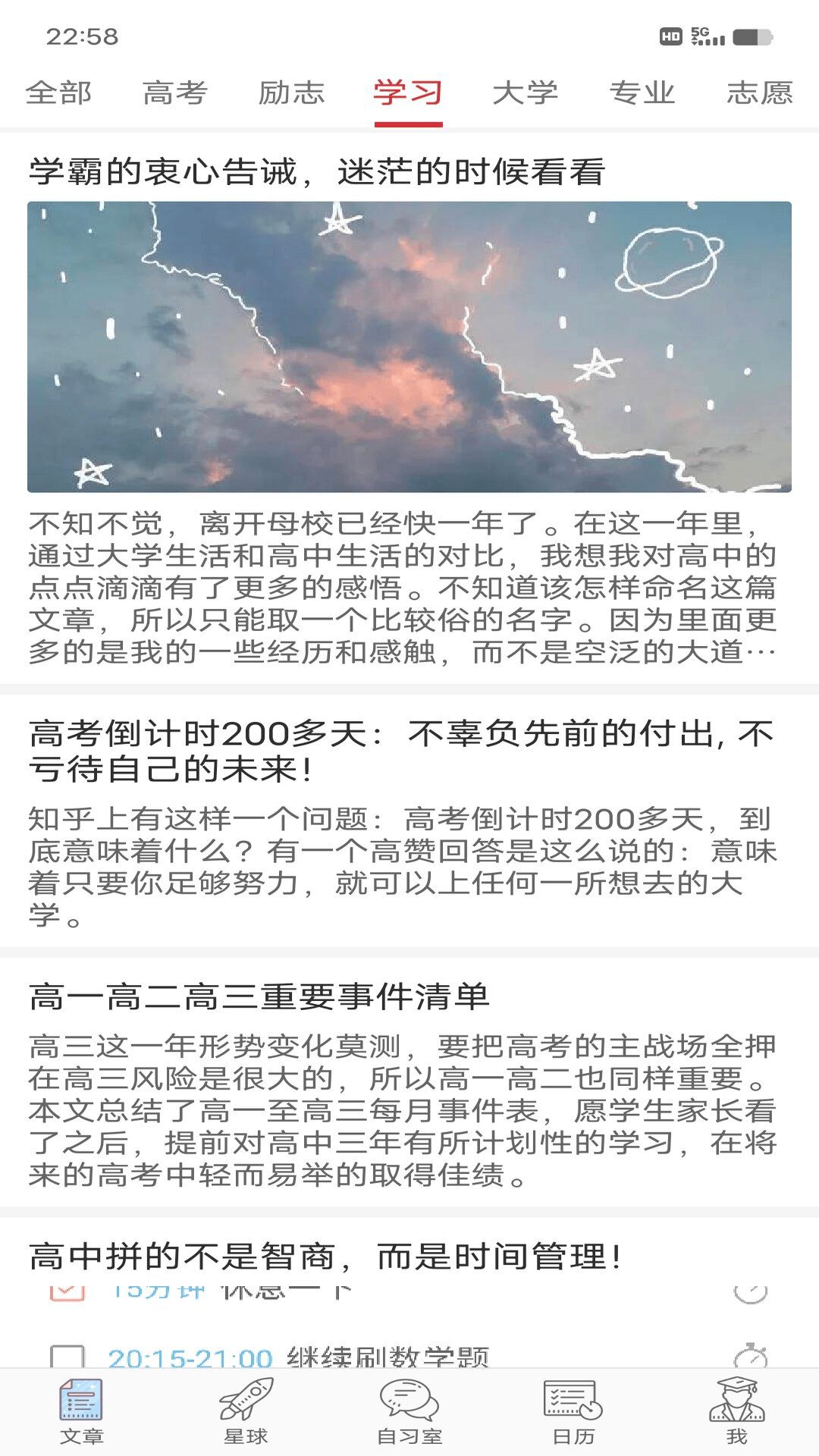Select the 大学 tab
819x1456 pixels.
click(526, 93)
